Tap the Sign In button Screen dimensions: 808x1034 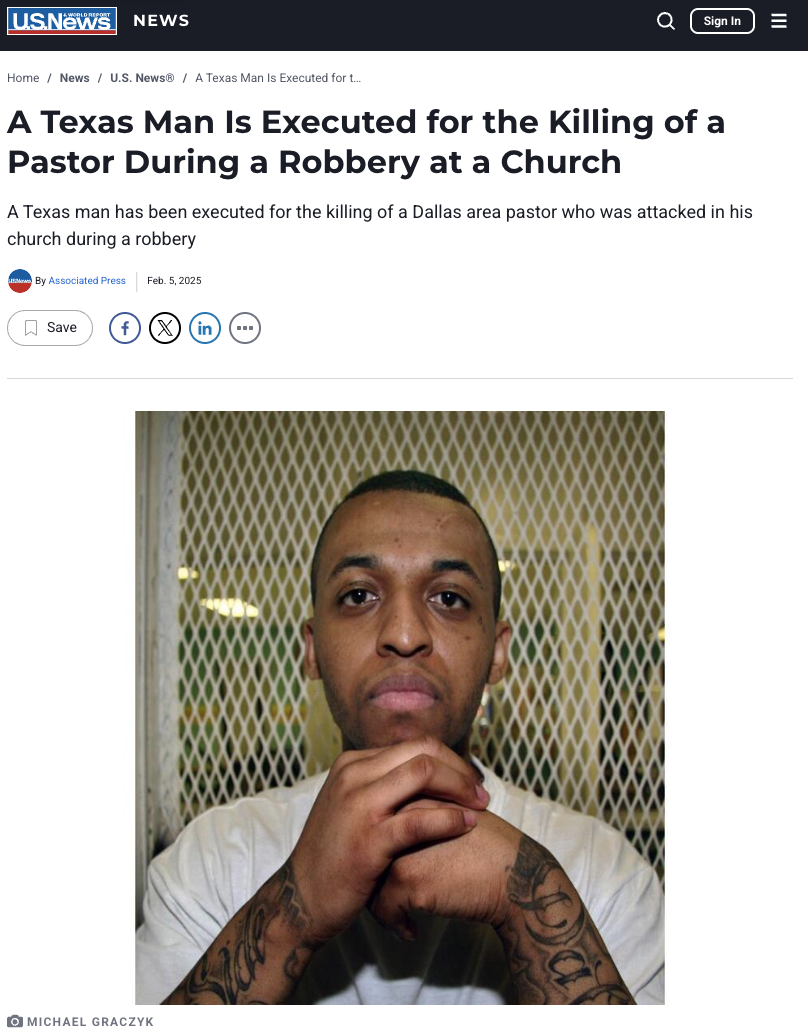[x=722, y=21]
